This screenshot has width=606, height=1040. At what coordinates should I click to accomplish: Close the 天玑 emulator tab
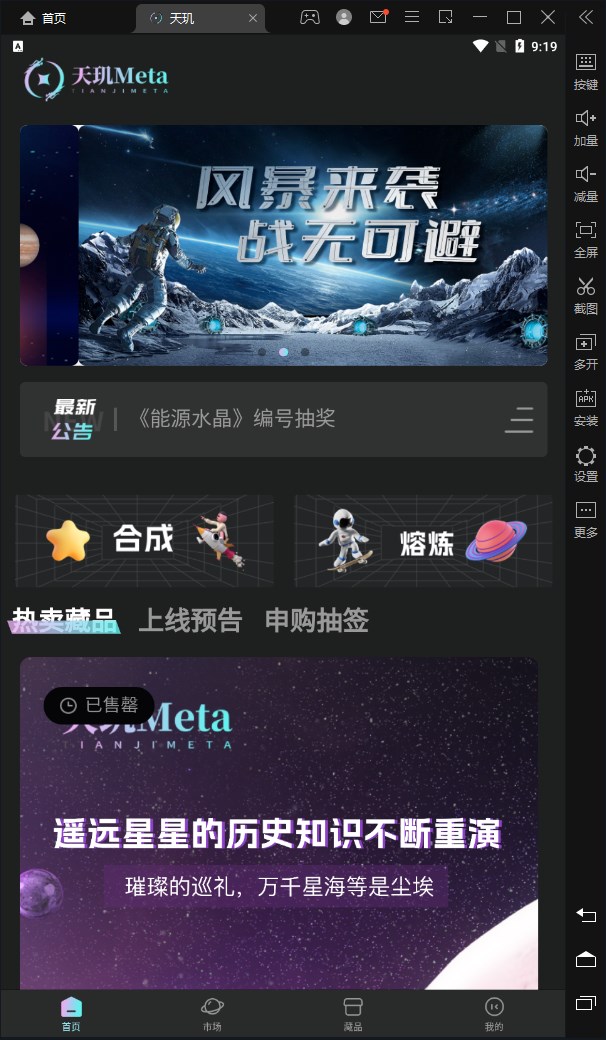pyautogui.click(x=253, y=18)
